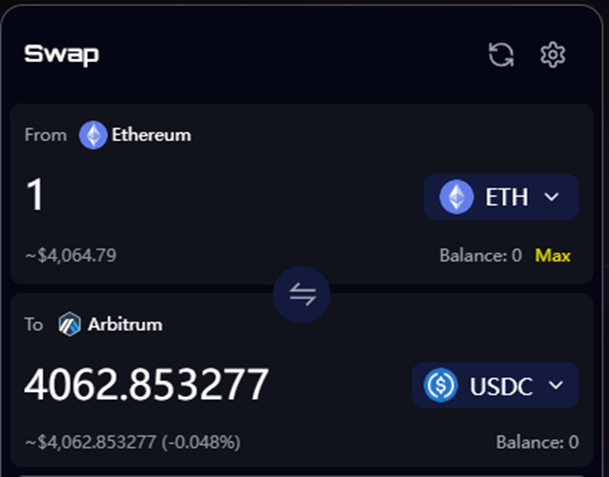Change the To network Arbitrum
Viewport: 609px width, 477px height.
pyautogui.click(x=111, y=324)
